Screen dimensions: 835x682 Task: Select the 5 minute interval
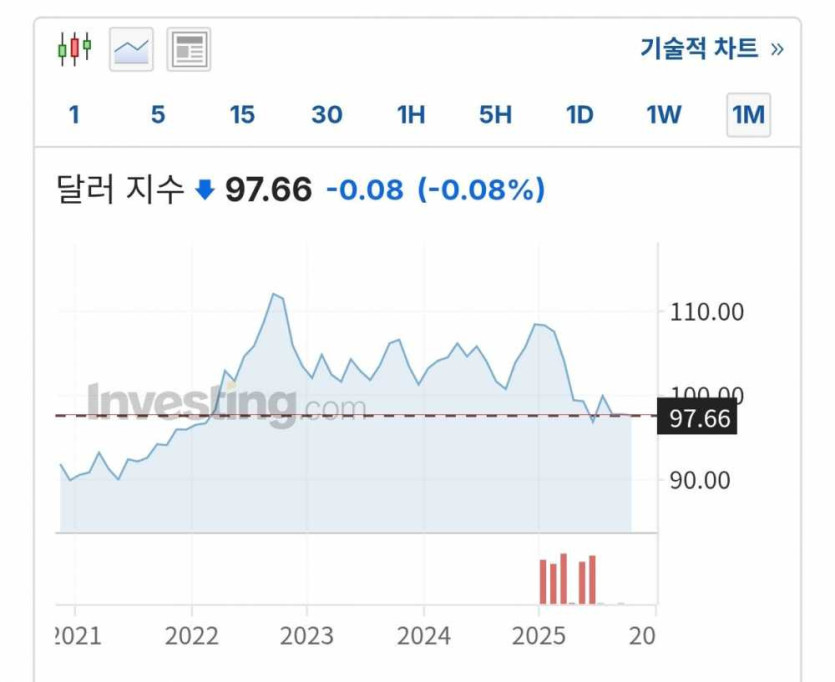pos(158,115)
